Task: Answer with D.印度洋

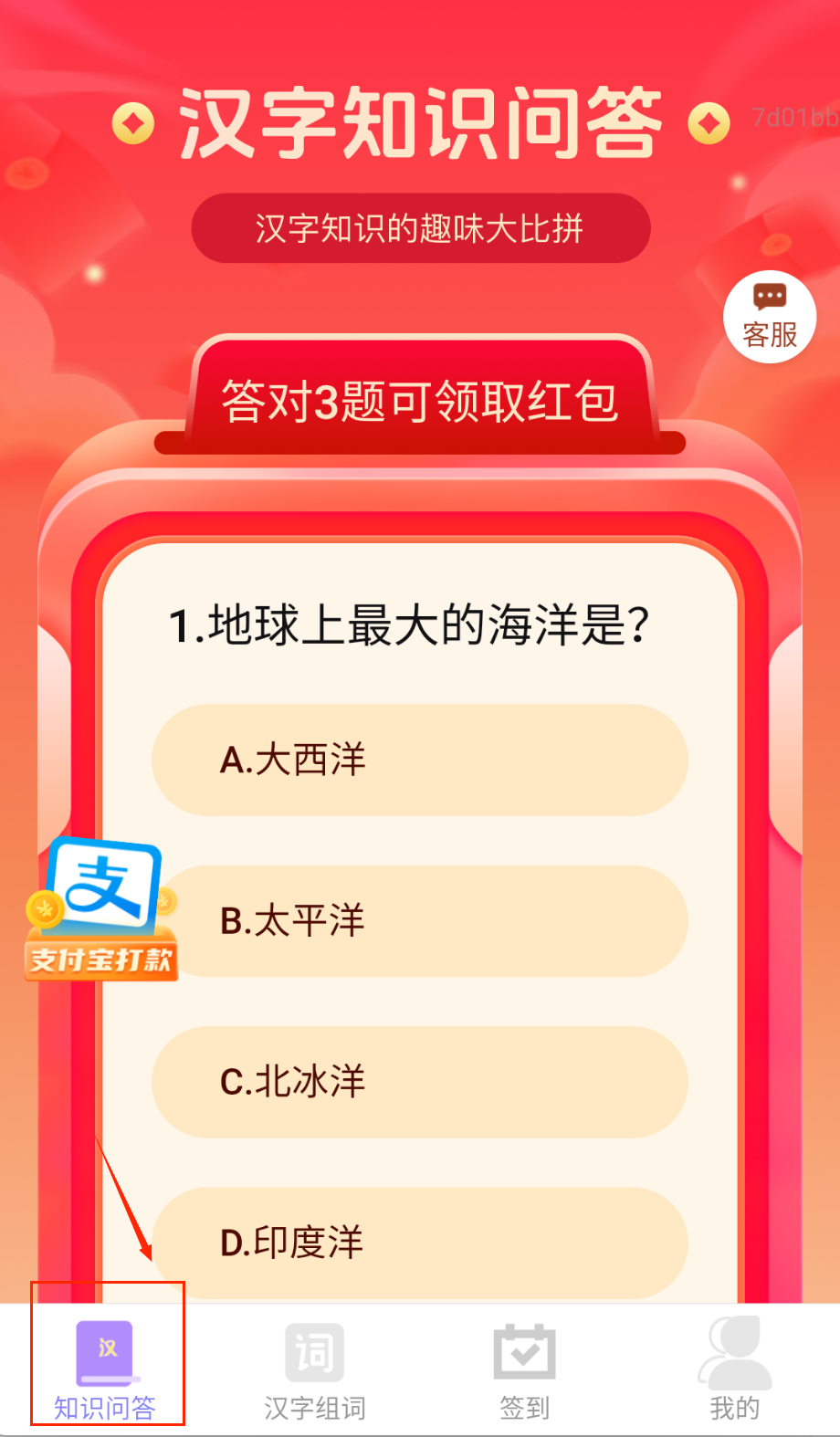Action: (x=419, y=1243)
